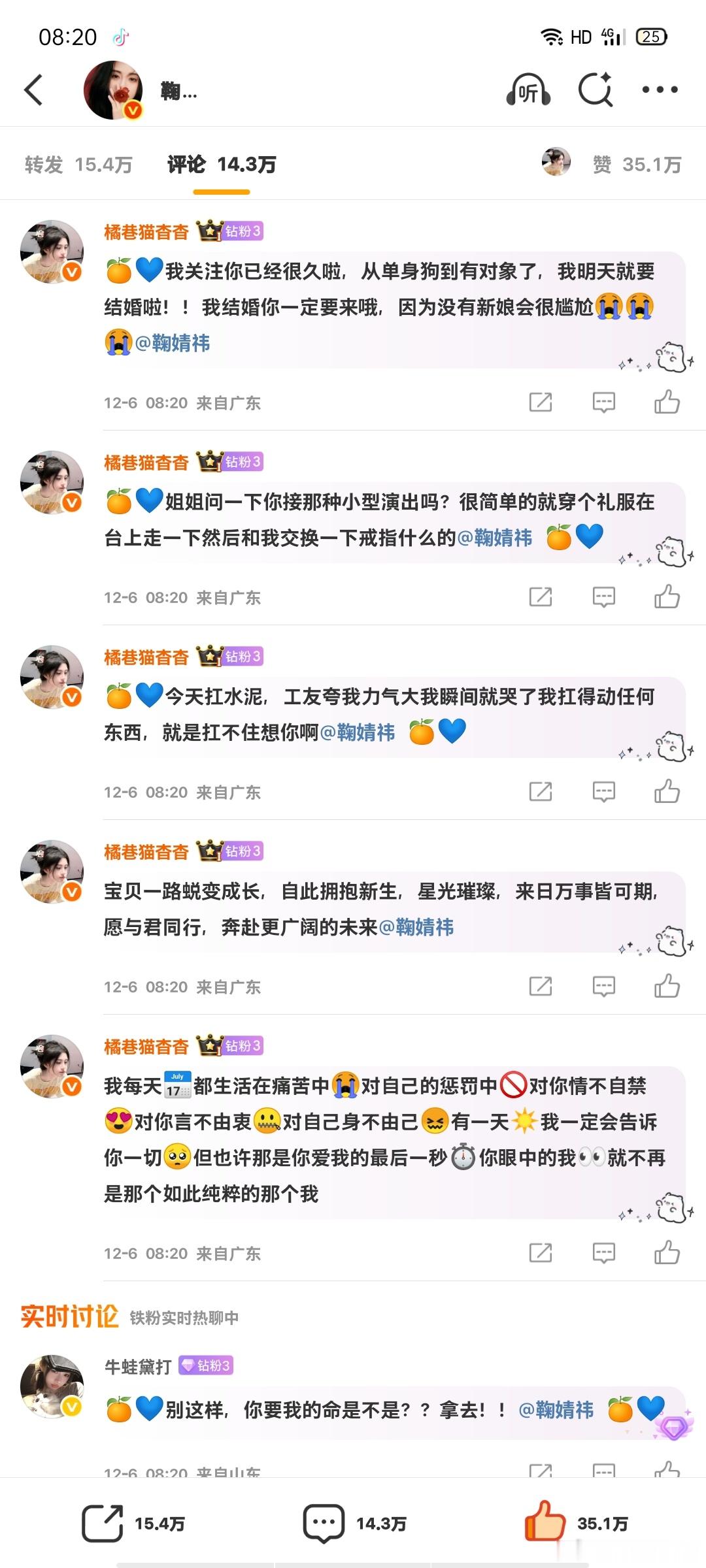
Task: Tap the share icon on the first comment
Action: 541,402
